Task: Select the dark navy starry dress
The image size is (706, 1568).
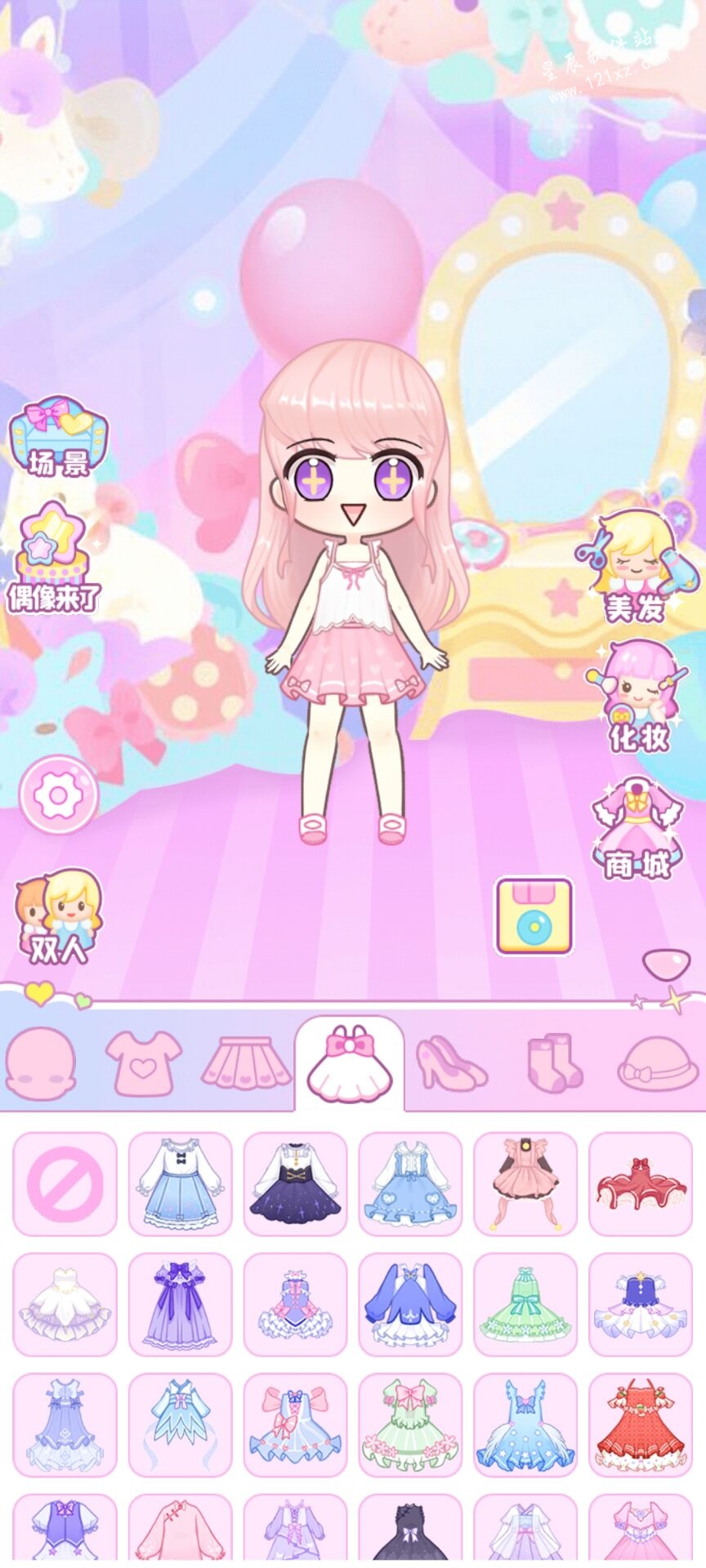Action: [x=295, y=1183]
